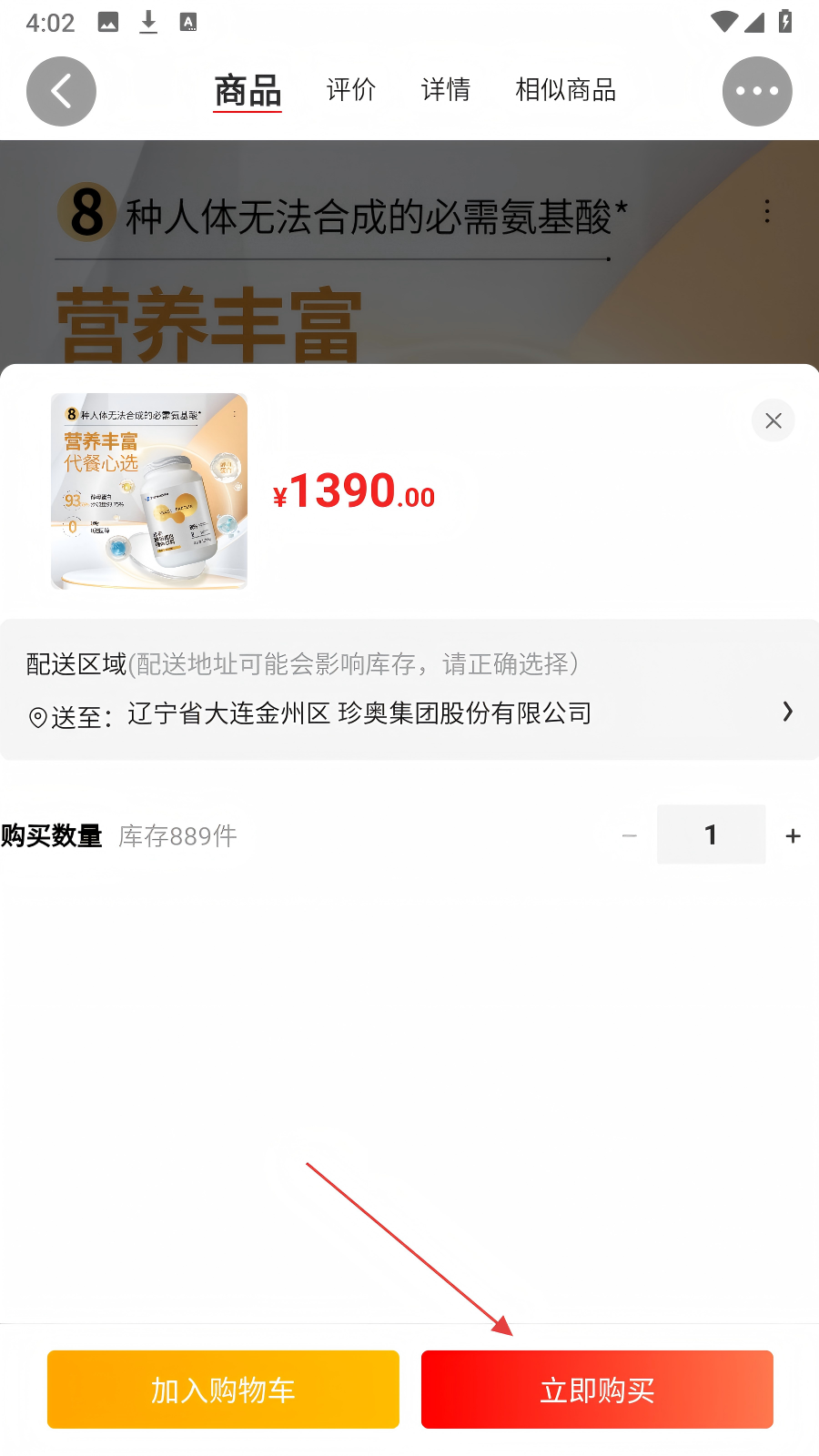Switch to the 详情 tab
Viewport: 819px width, 1456px height.
pos(446,90)
